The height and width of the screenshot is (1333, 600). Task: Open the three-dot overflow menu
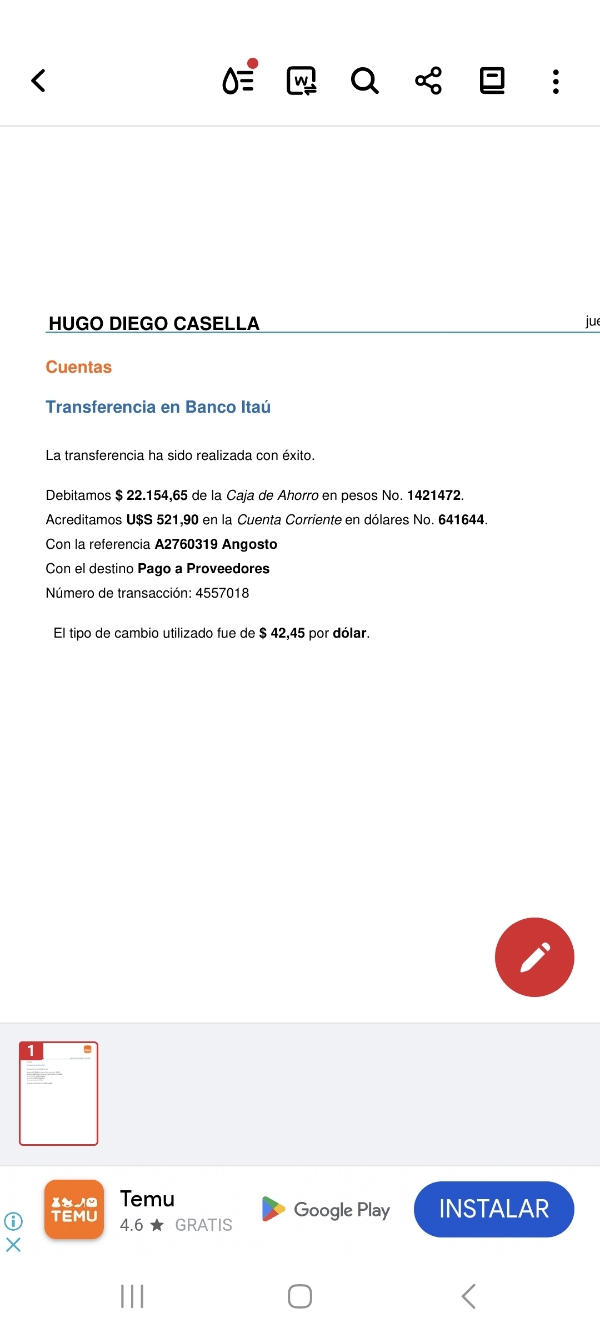[556, 81]
